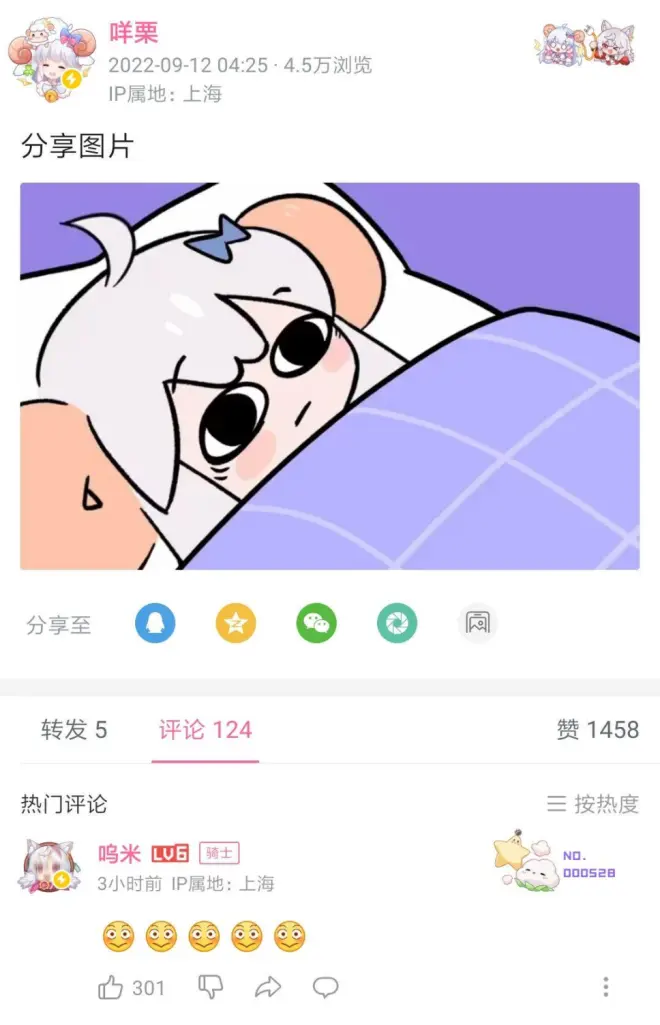660x1025 pixels.
Task: Forward 呜米's comment
Action: 268,988
